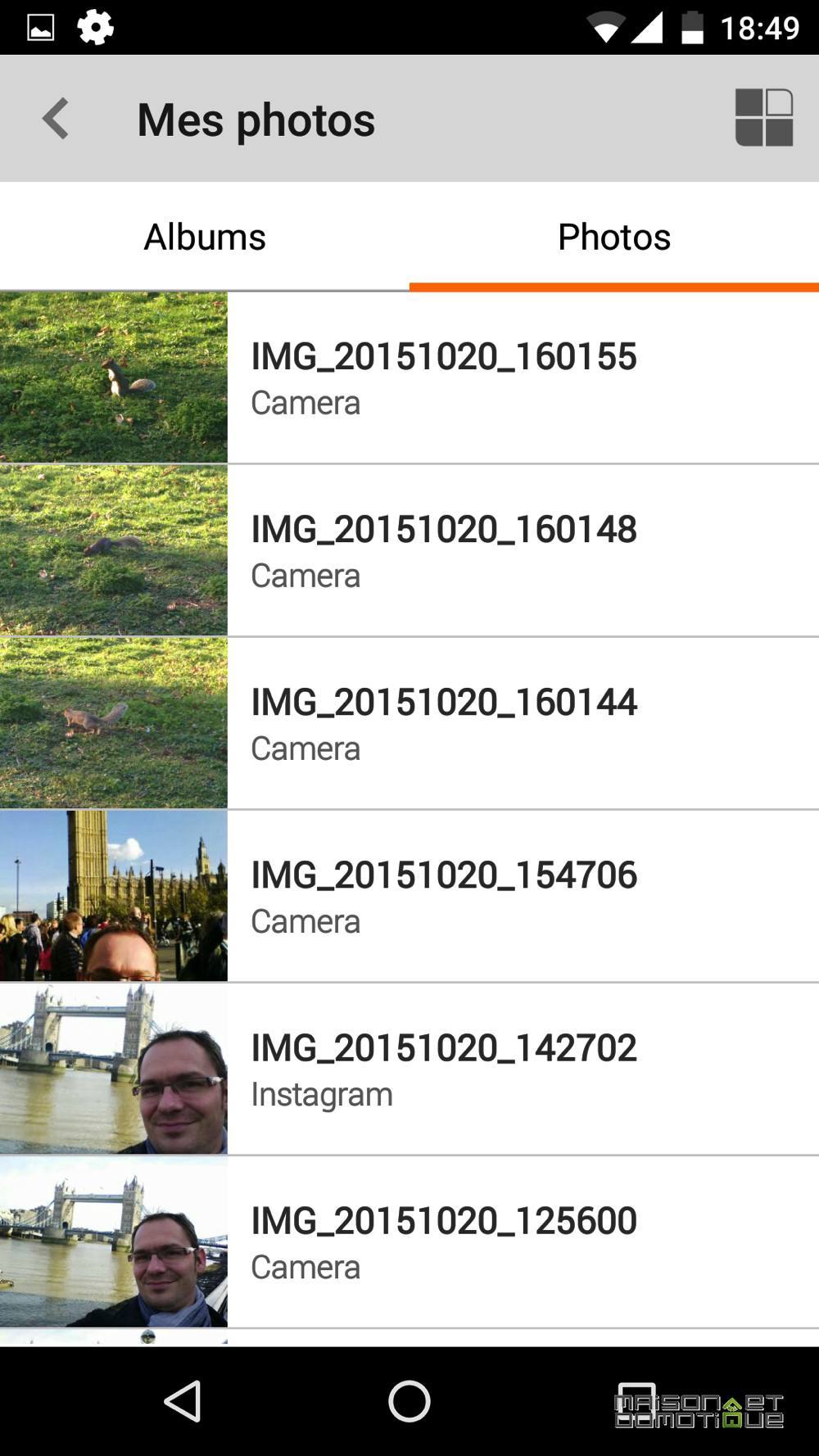Open photo IMG_20151020_160155

point(409,378)
